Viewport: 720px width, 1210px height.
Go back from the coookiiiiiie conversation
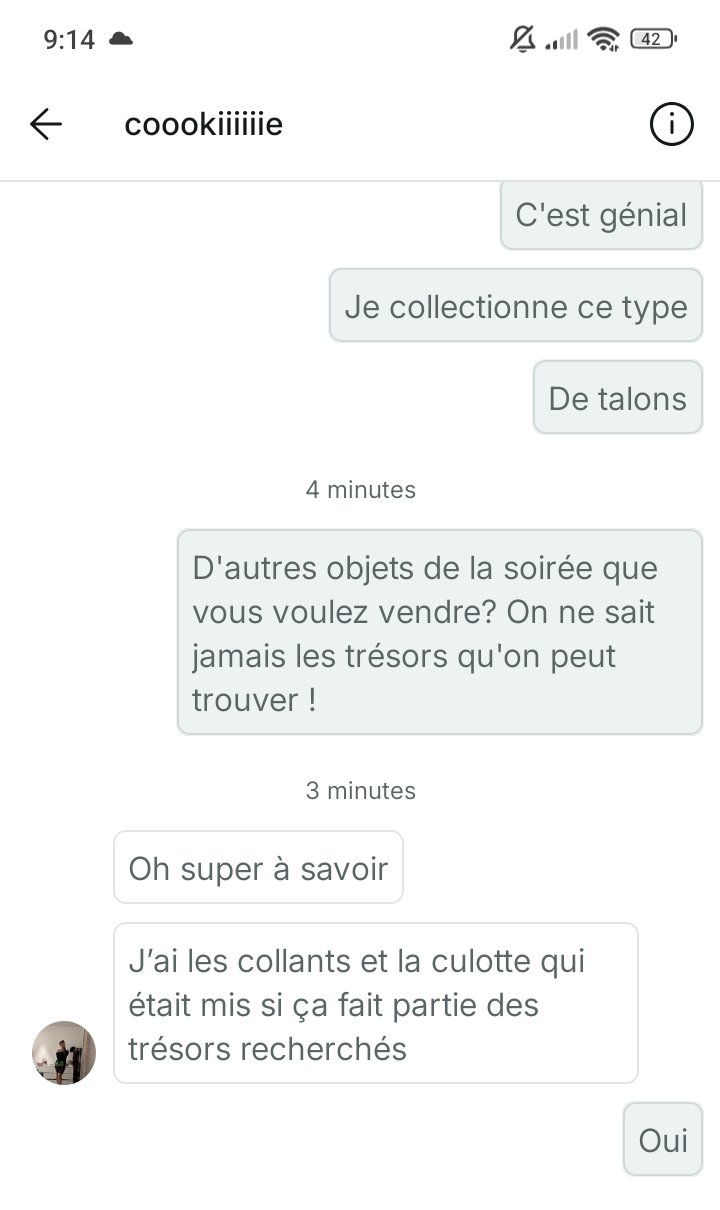click(x=46, y=125)
